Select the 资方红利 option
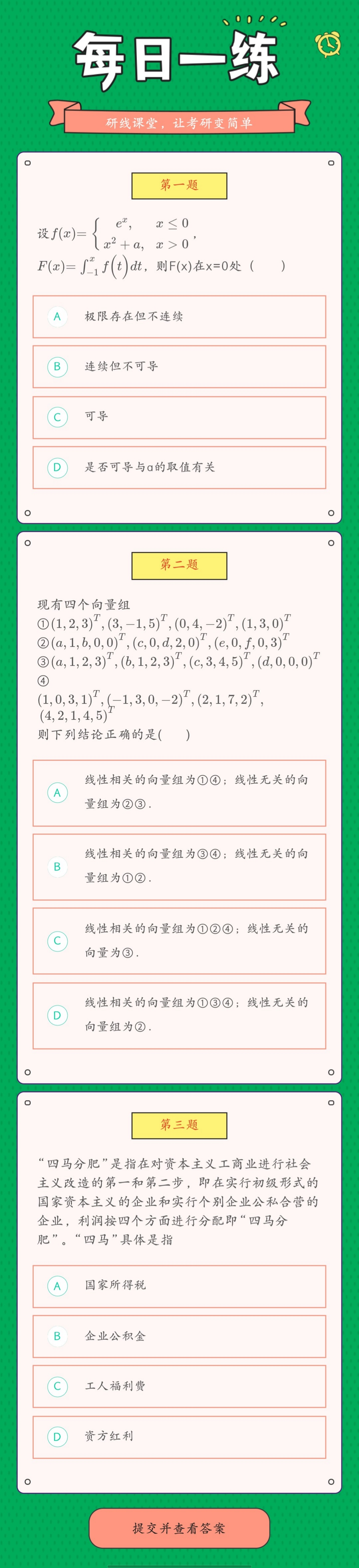This screenshot has width=359, height=1568. (x=179, y=1436)
